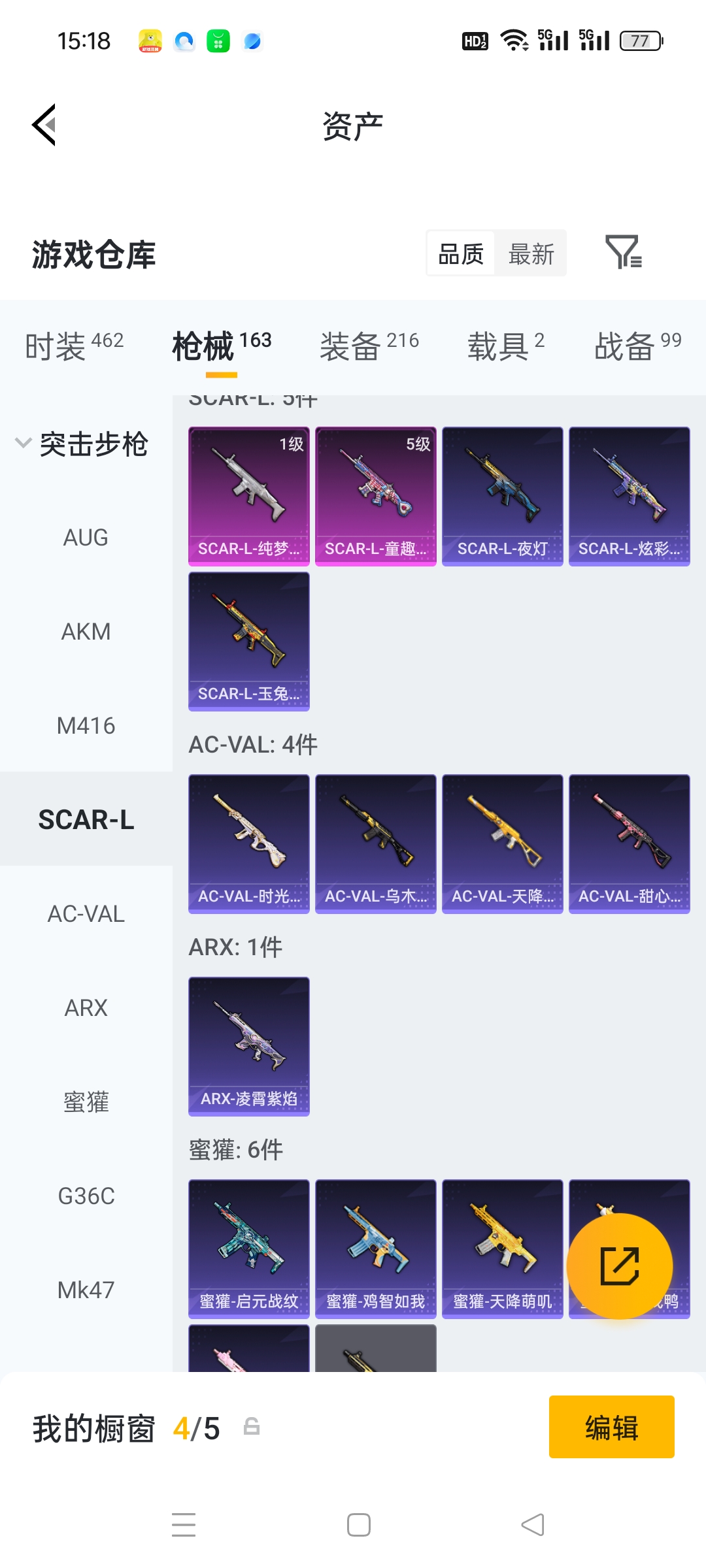View the SCAR-L-玉兔 skin tile

(248, 641)
